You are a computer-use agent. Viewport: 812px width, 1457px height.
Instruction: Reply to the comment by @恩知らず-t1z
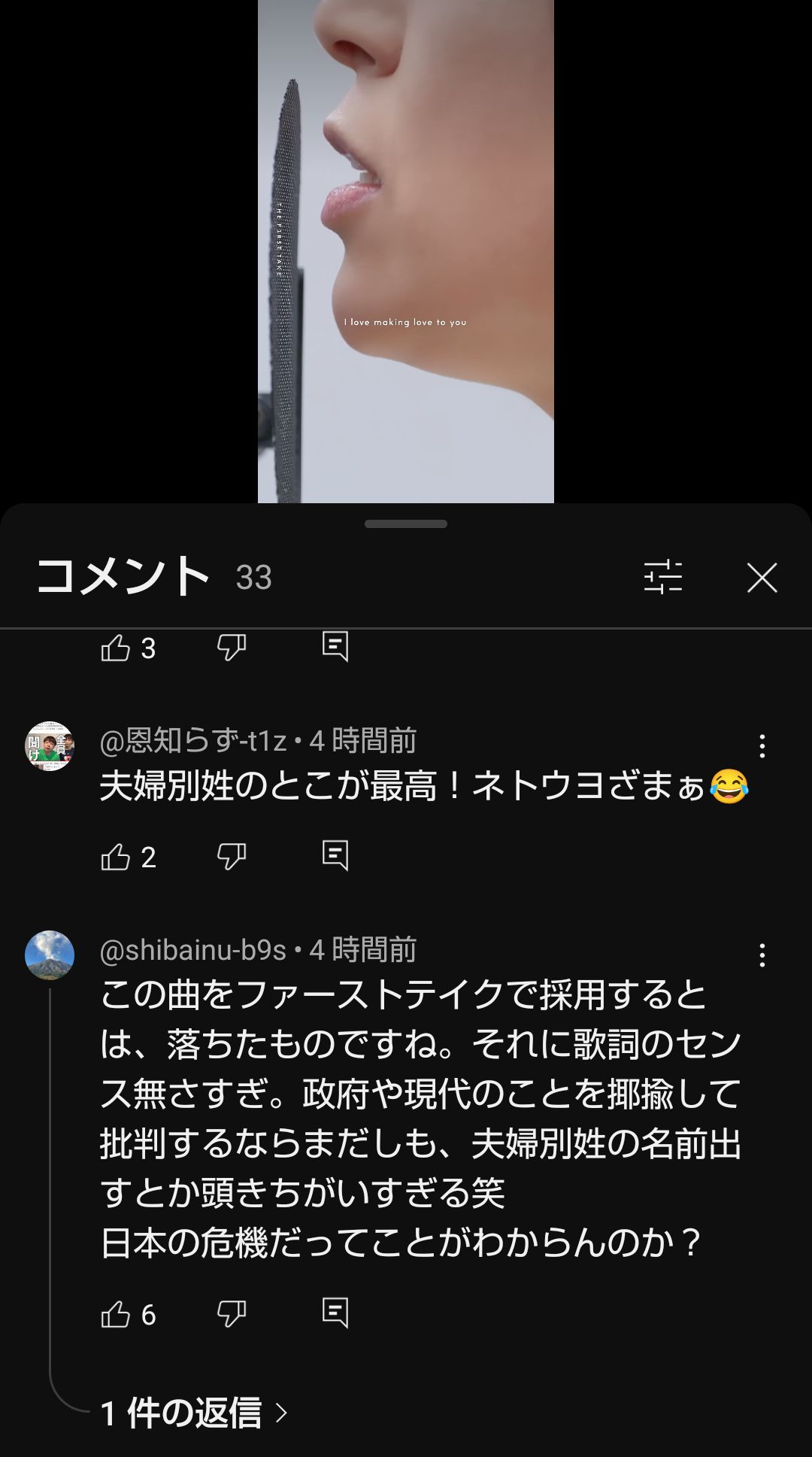point(335,856)
